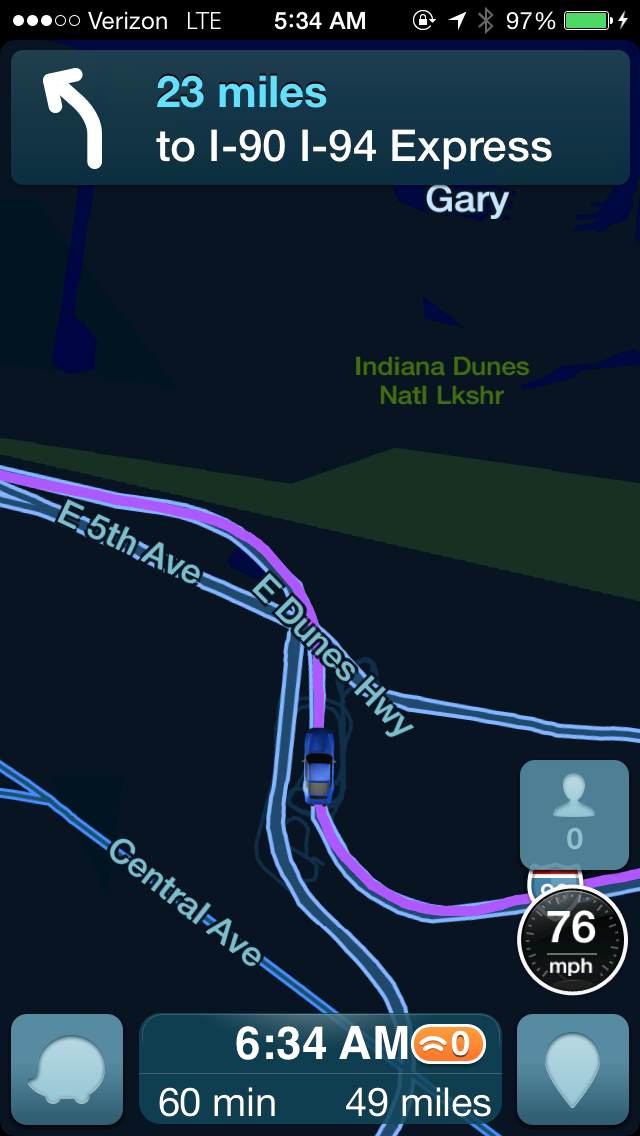Image resolution: width=640 pixels, height=1136 pixels.
Task: Open the Waze main menu button
Action: tap(67, 1069)
